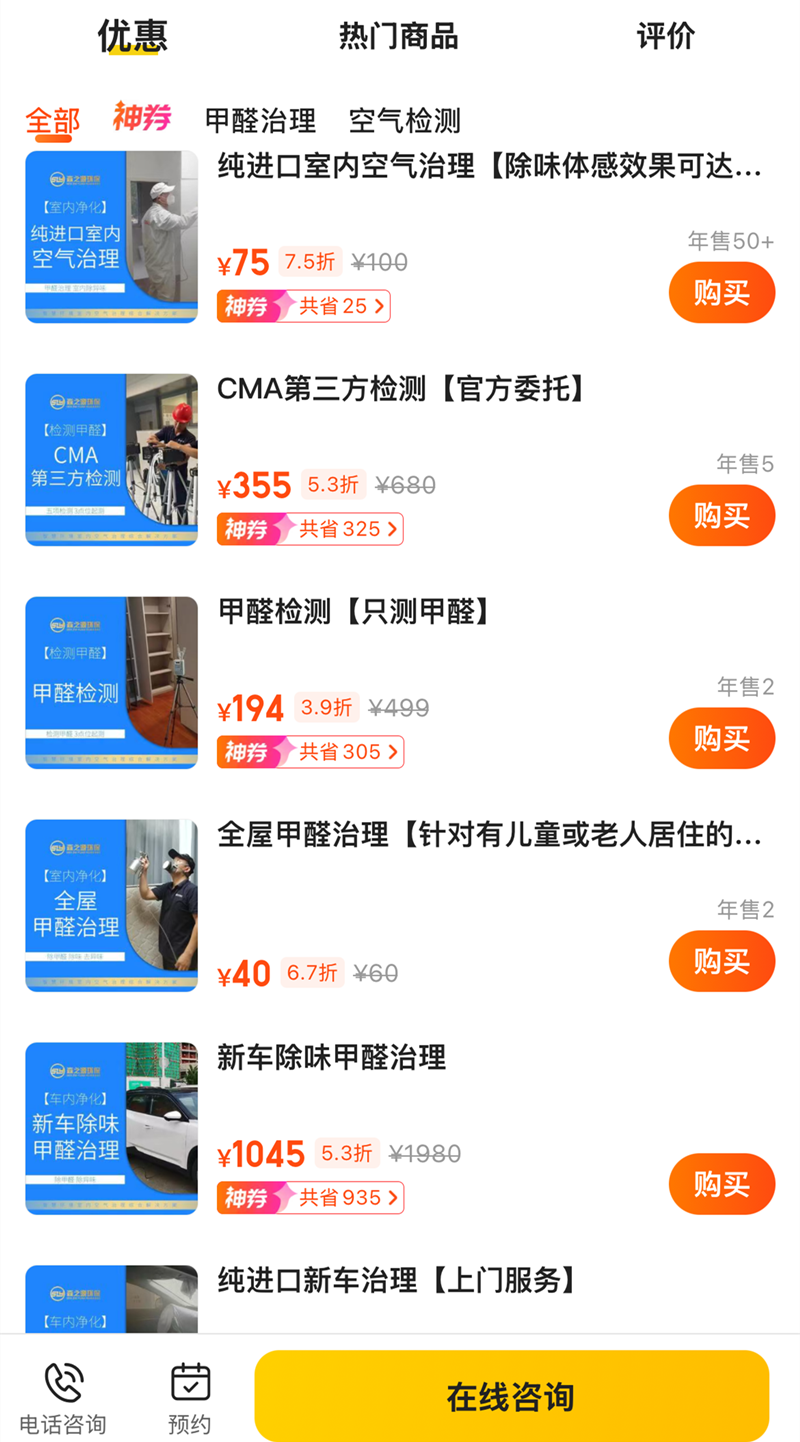This screenshot has width=800, height=1442.
Task: Filter deals by 空气检测
Action: click(x=404, y=121)
